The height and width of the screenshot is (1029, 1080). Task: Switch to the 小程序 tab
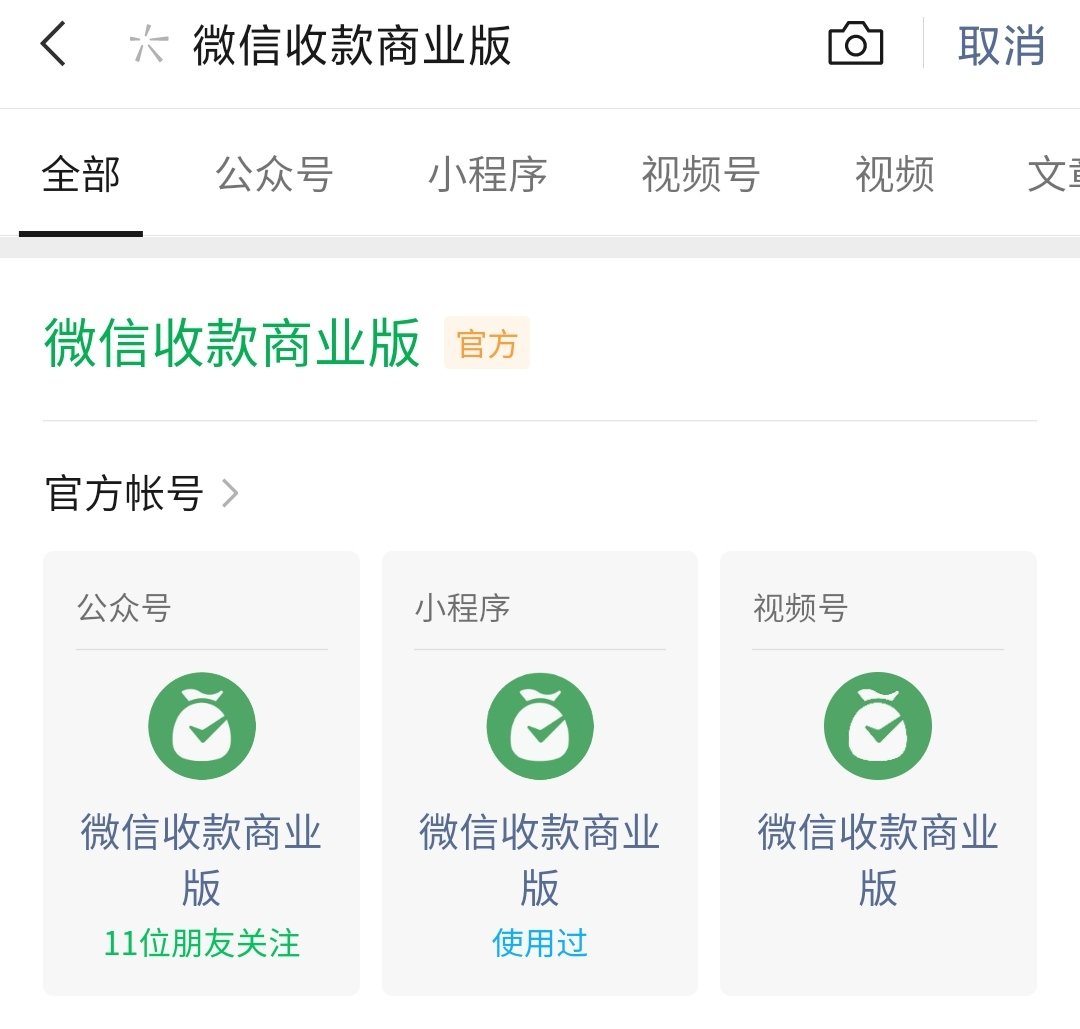click(x=487, y=174)
